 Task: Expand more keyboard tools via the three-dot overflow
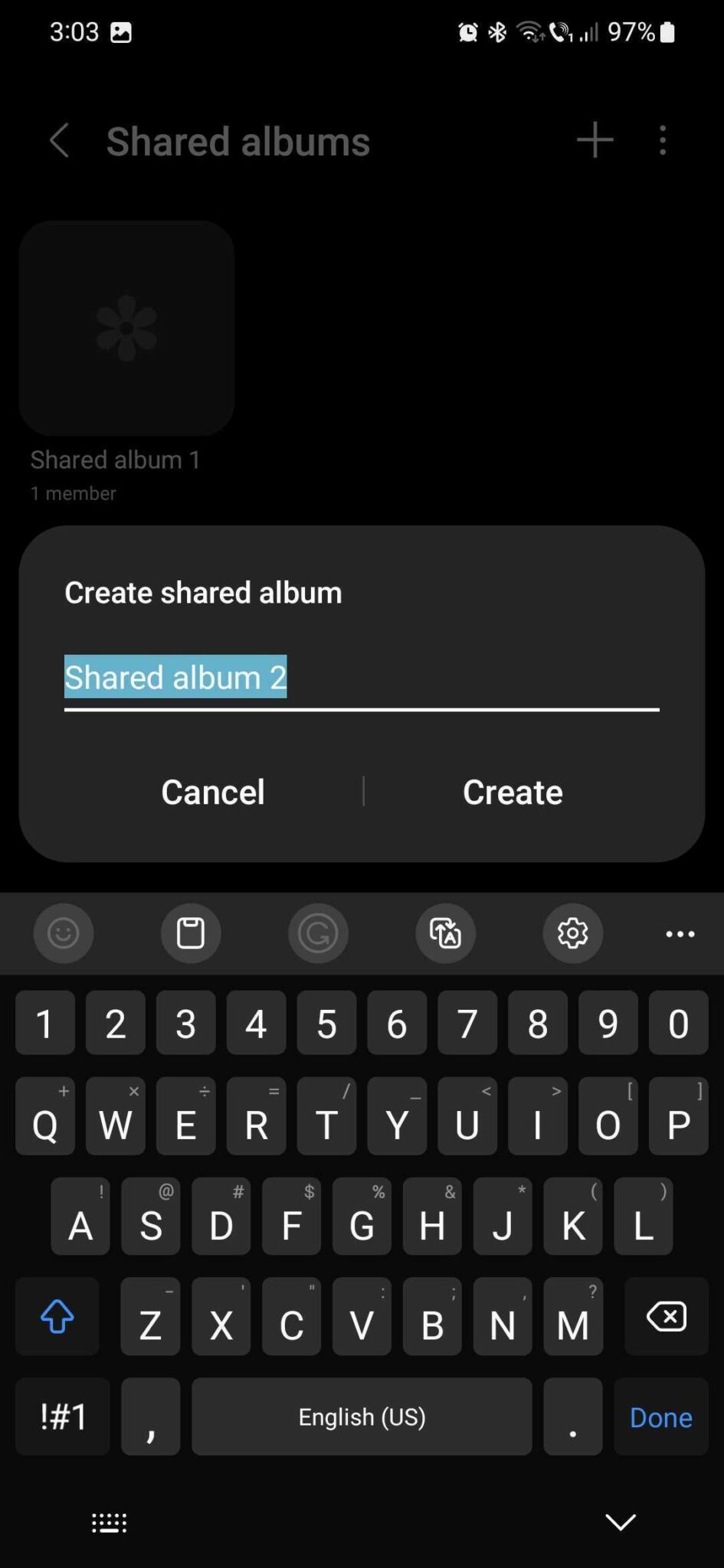click(x=680, y=933)
